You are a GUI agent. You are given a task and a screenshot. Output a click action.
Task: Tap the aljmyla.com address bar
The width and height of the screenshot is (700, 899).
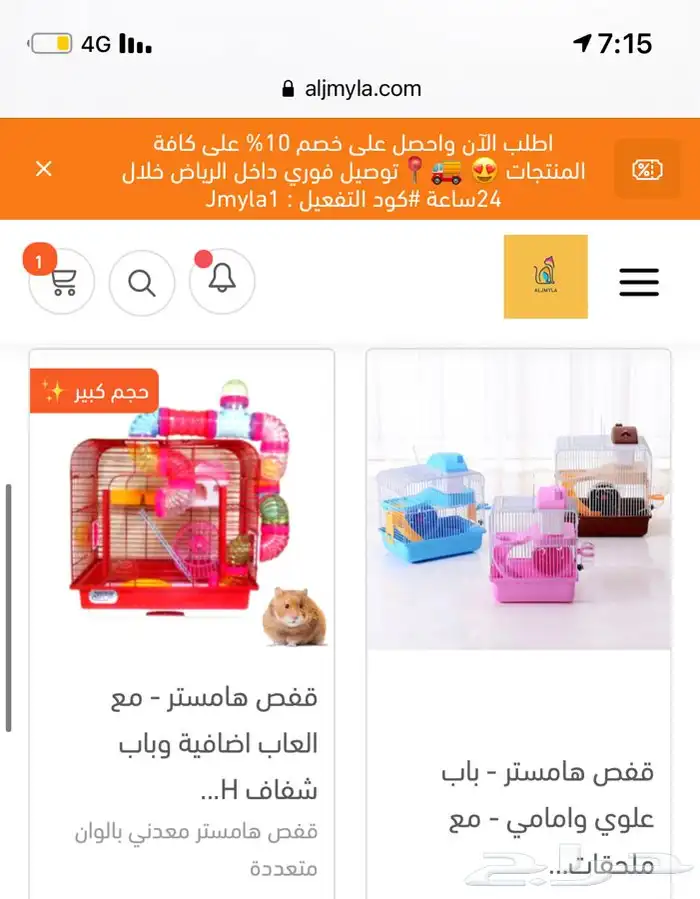pos(350,89)
